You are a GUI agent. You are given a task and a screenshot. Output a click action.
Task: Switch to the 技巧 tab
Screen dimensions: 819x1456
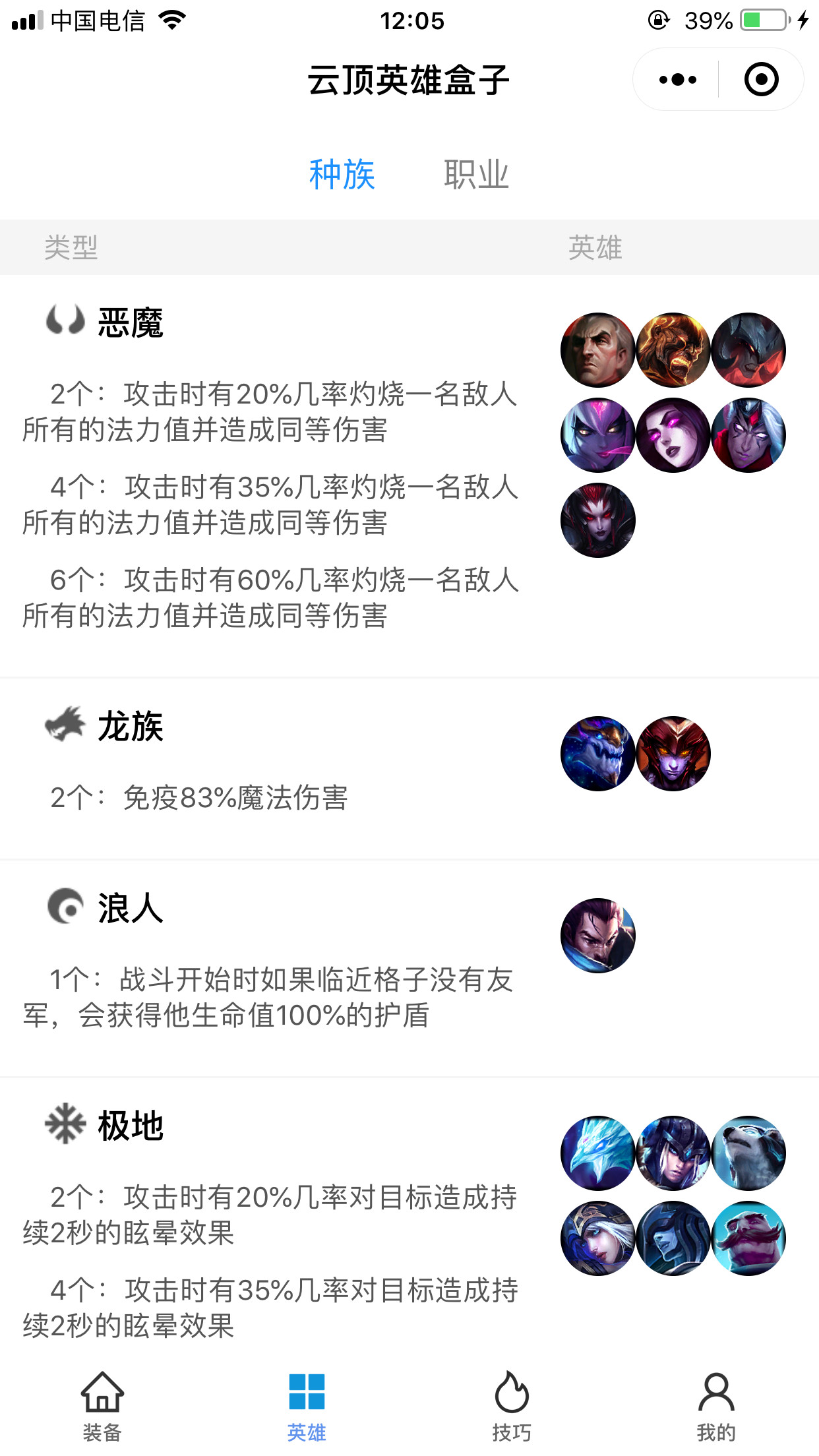[512, 1405]
